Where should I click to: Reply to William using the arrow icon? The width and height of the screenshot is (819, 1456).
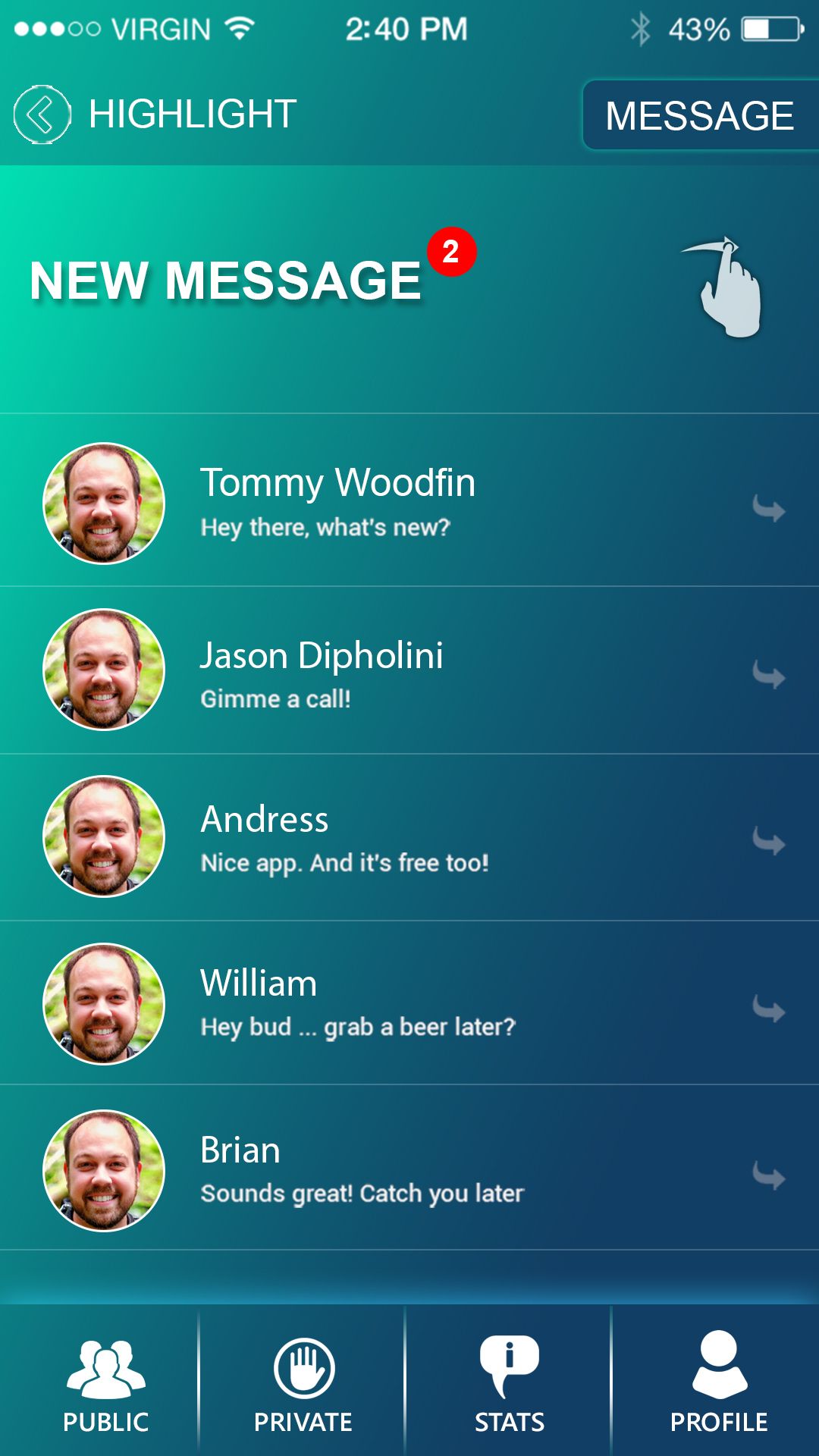[768, 1009]
